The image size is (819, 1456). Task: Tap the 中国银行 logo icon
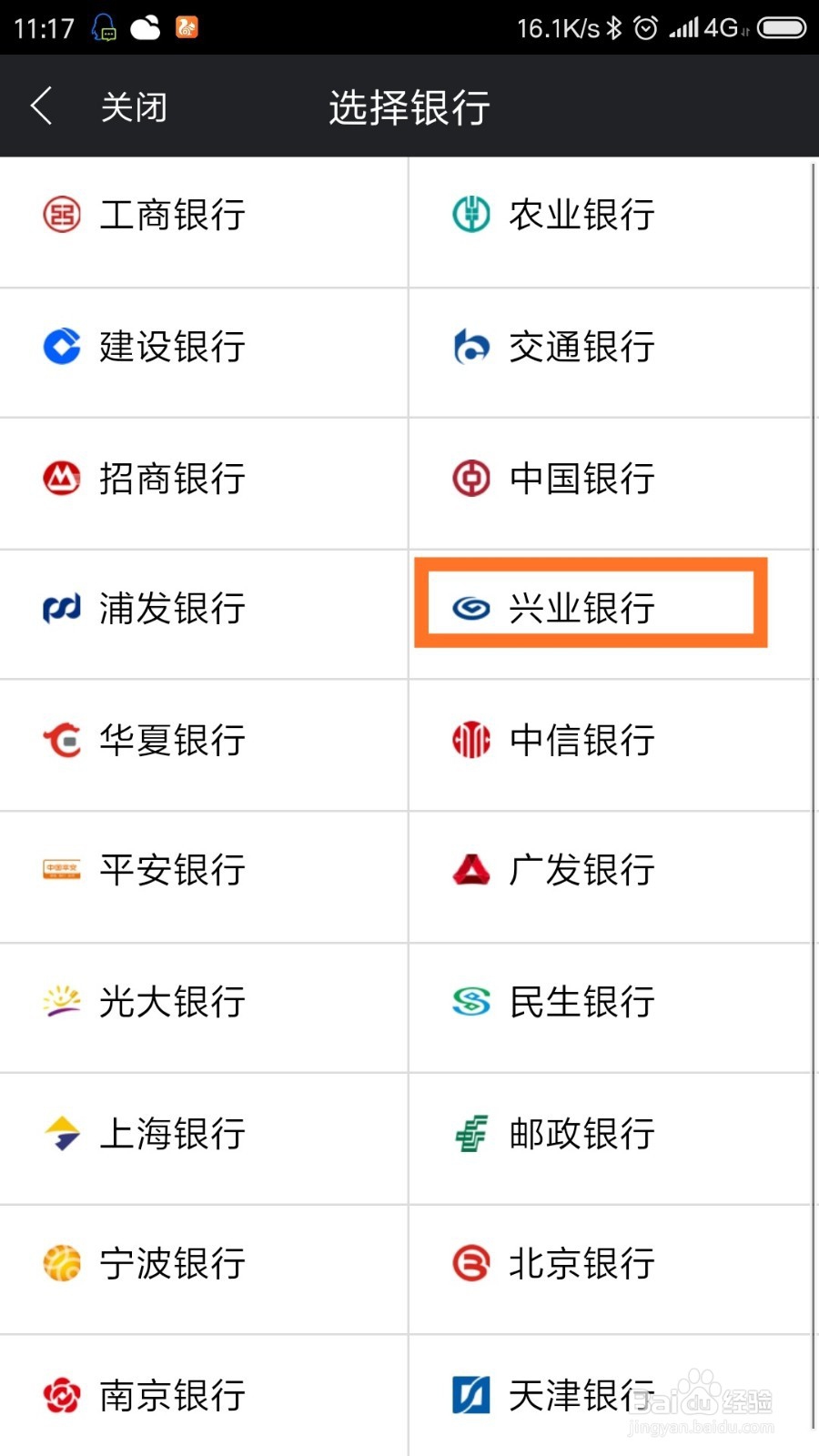[x=470, y=478]
